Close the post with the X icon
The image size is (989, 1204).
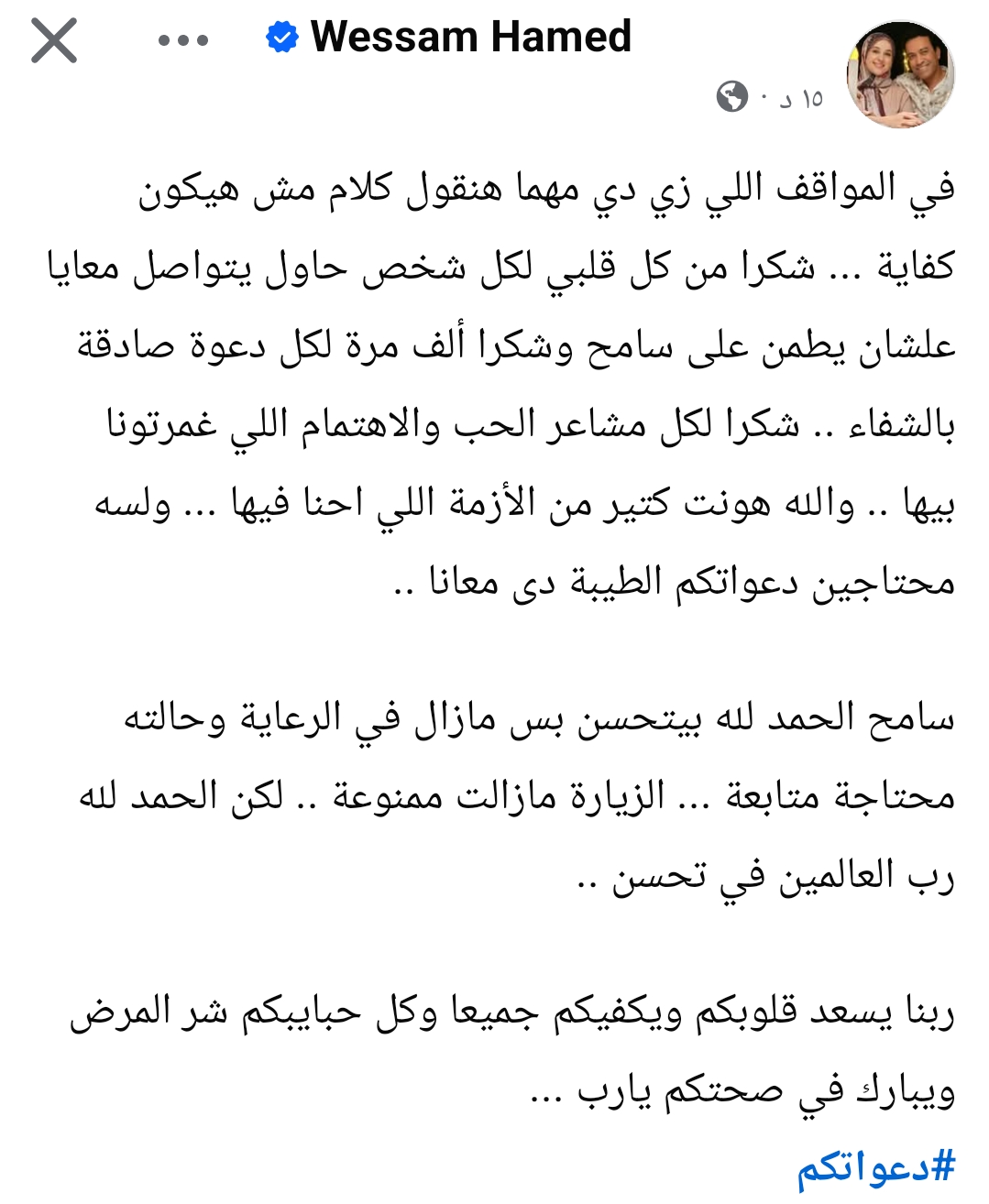point(54,41)
